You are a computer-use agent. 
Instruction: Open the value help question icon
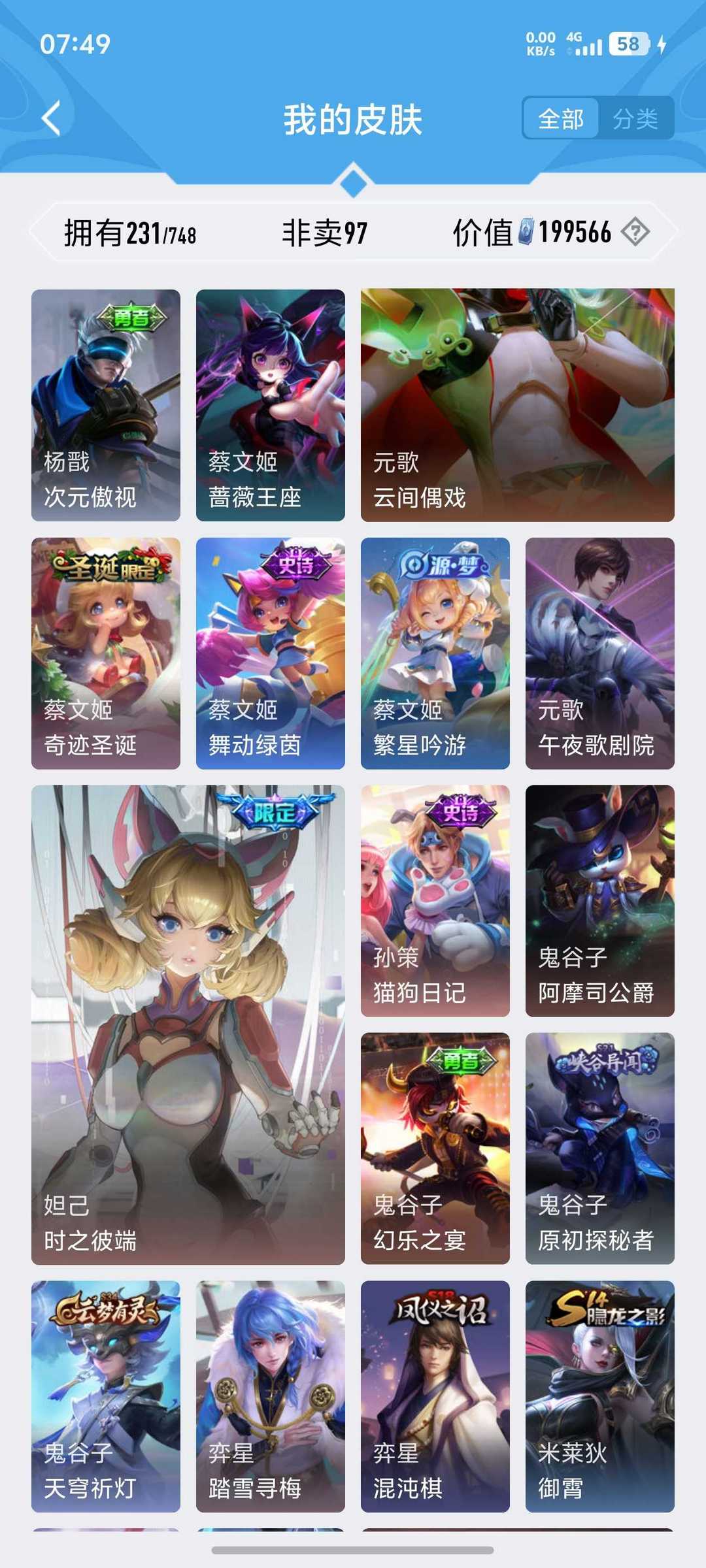click(x=635, y=232)
